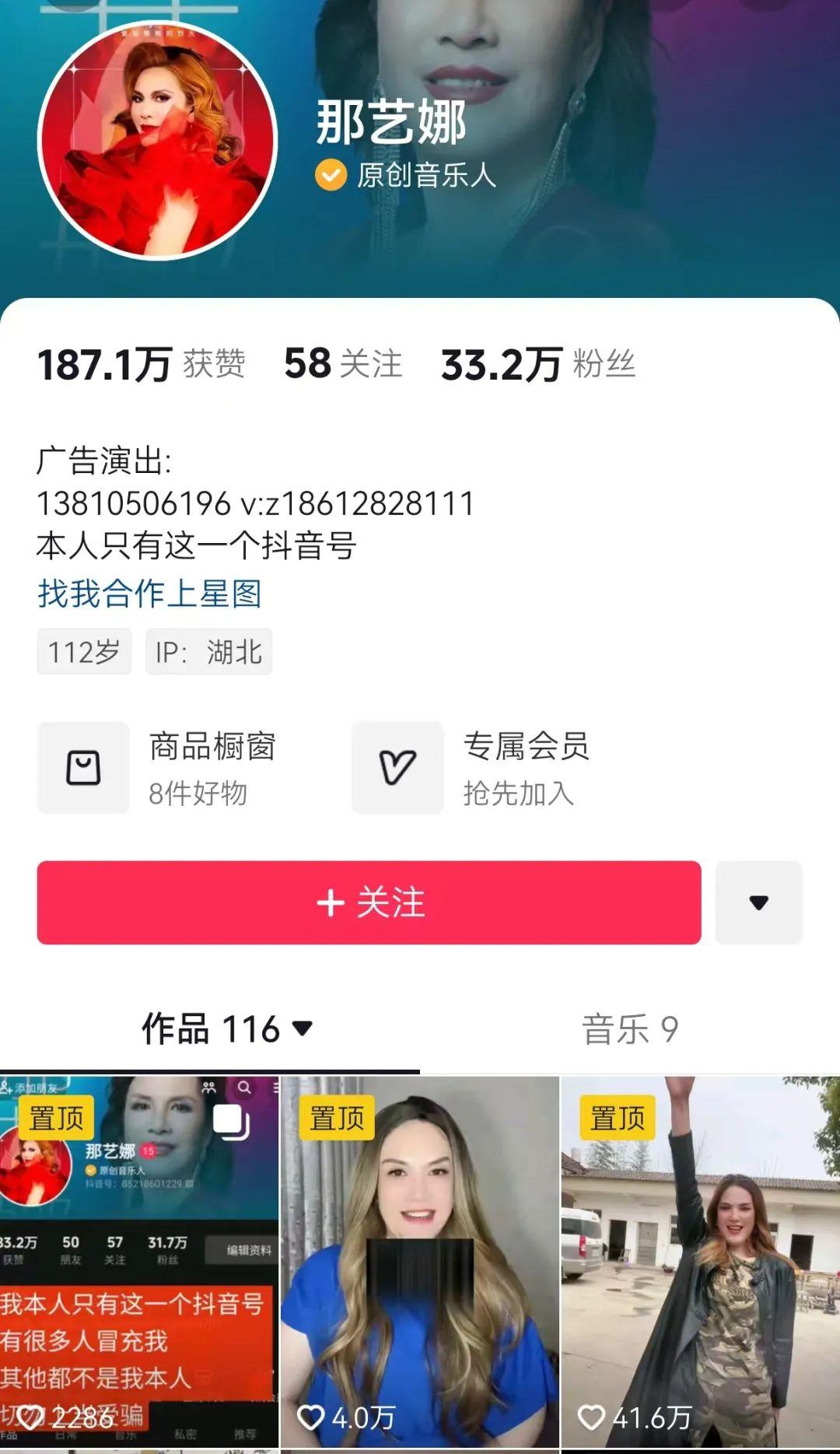Open the 找我合作上星图 link

(x=149, y=594)
